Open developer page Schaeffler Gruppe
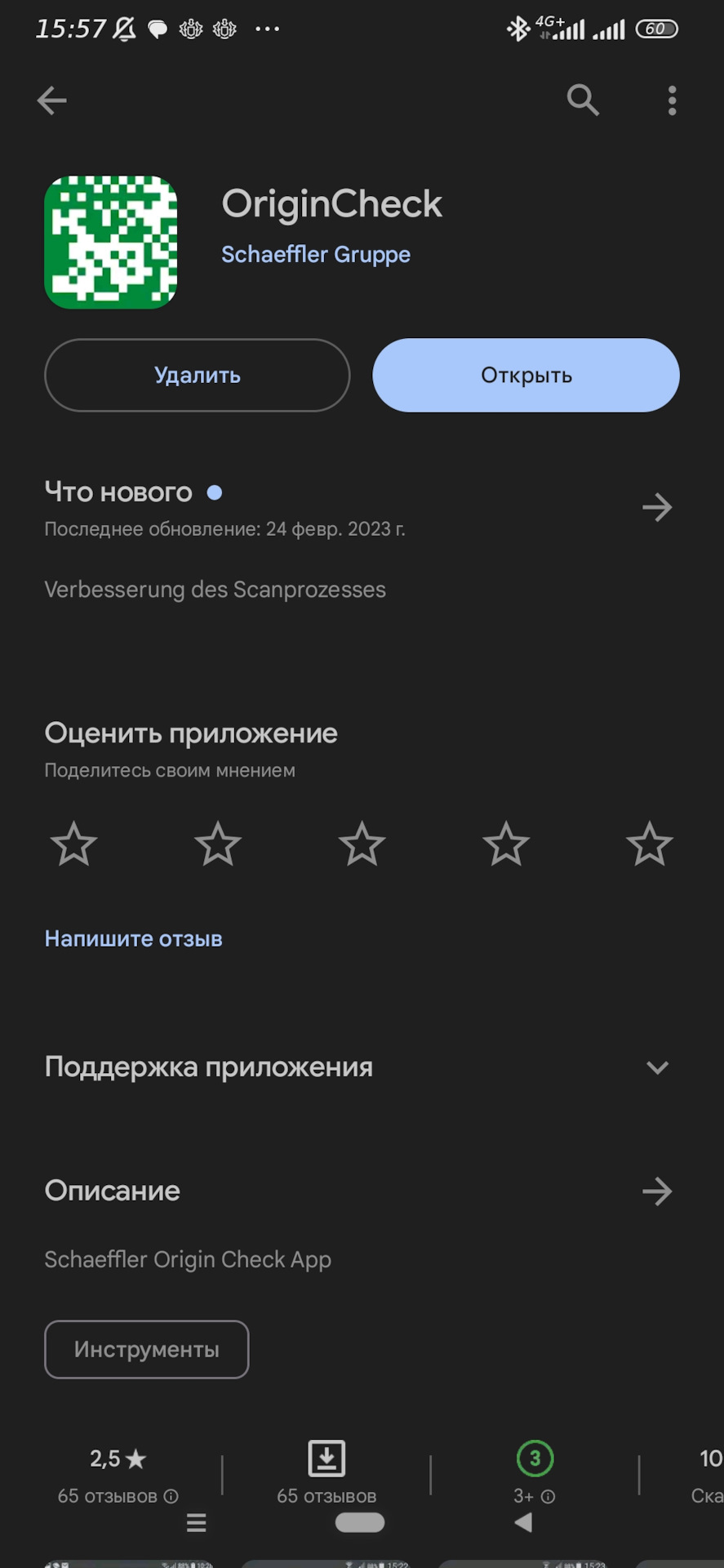Screen dimensions: 724x1568 click(x=316, y=254)
